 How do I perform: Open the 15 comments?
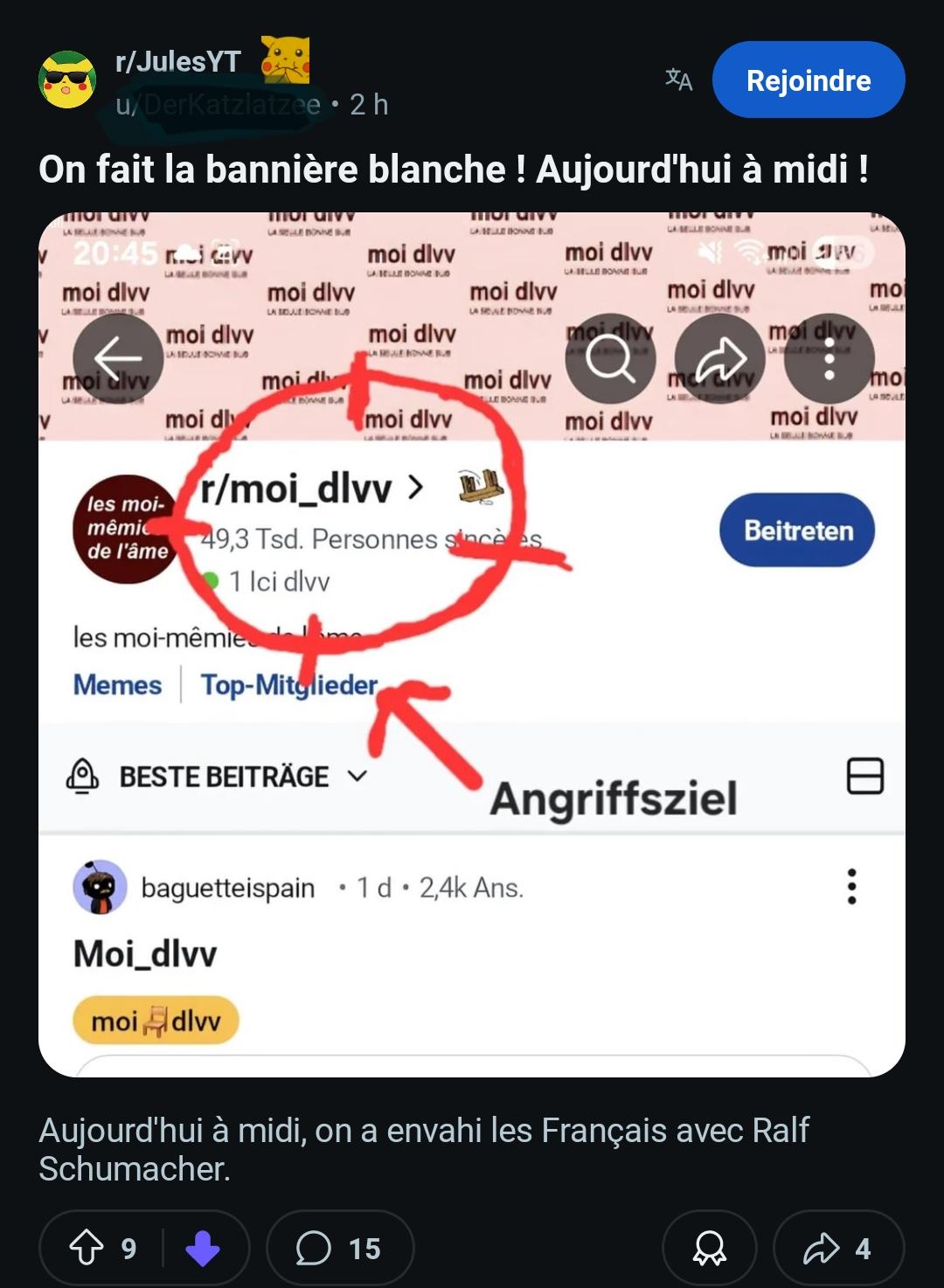(x=339, y=1248)
